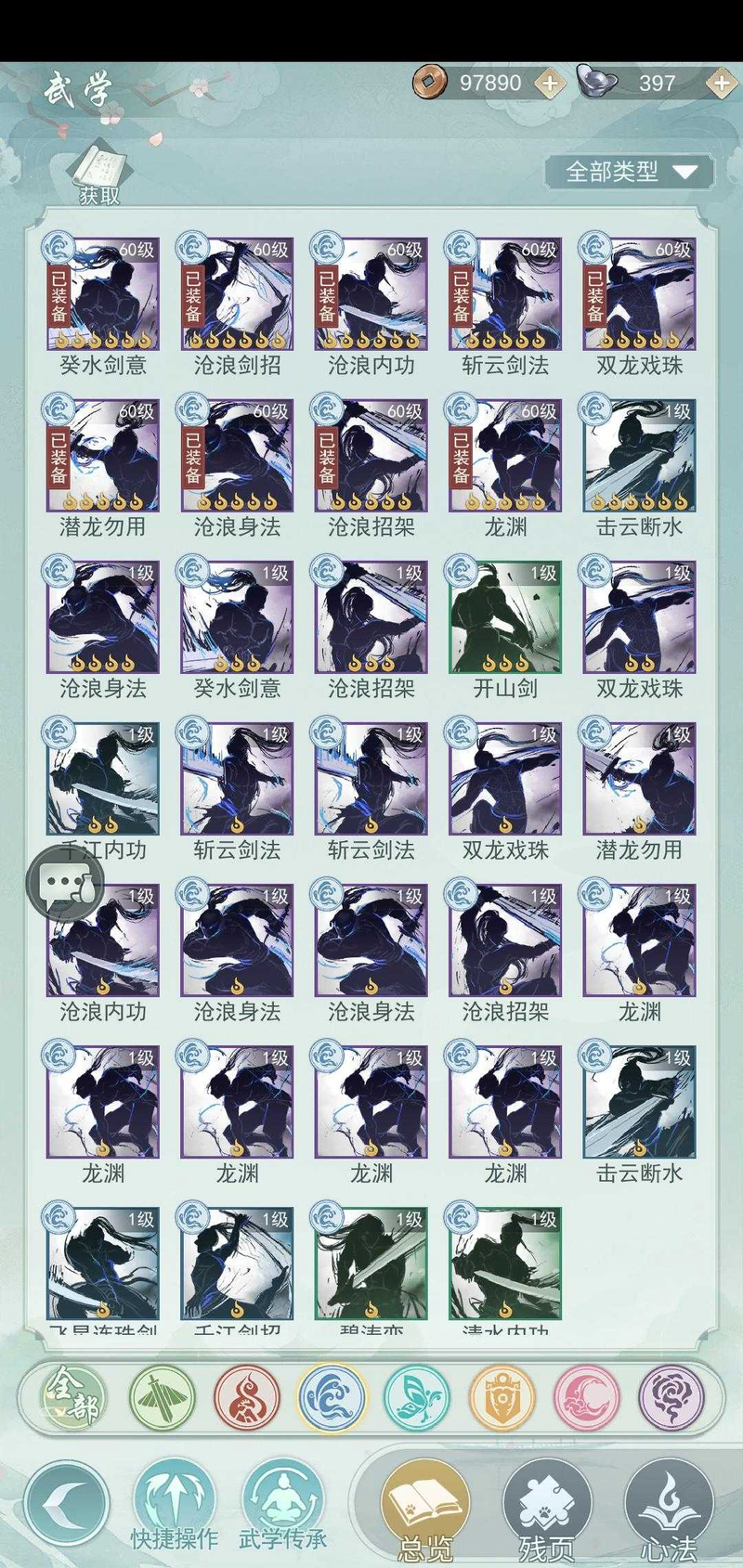743x1568 pixels.
Task: Open the floating chat bubble
Action: [63, 883]
